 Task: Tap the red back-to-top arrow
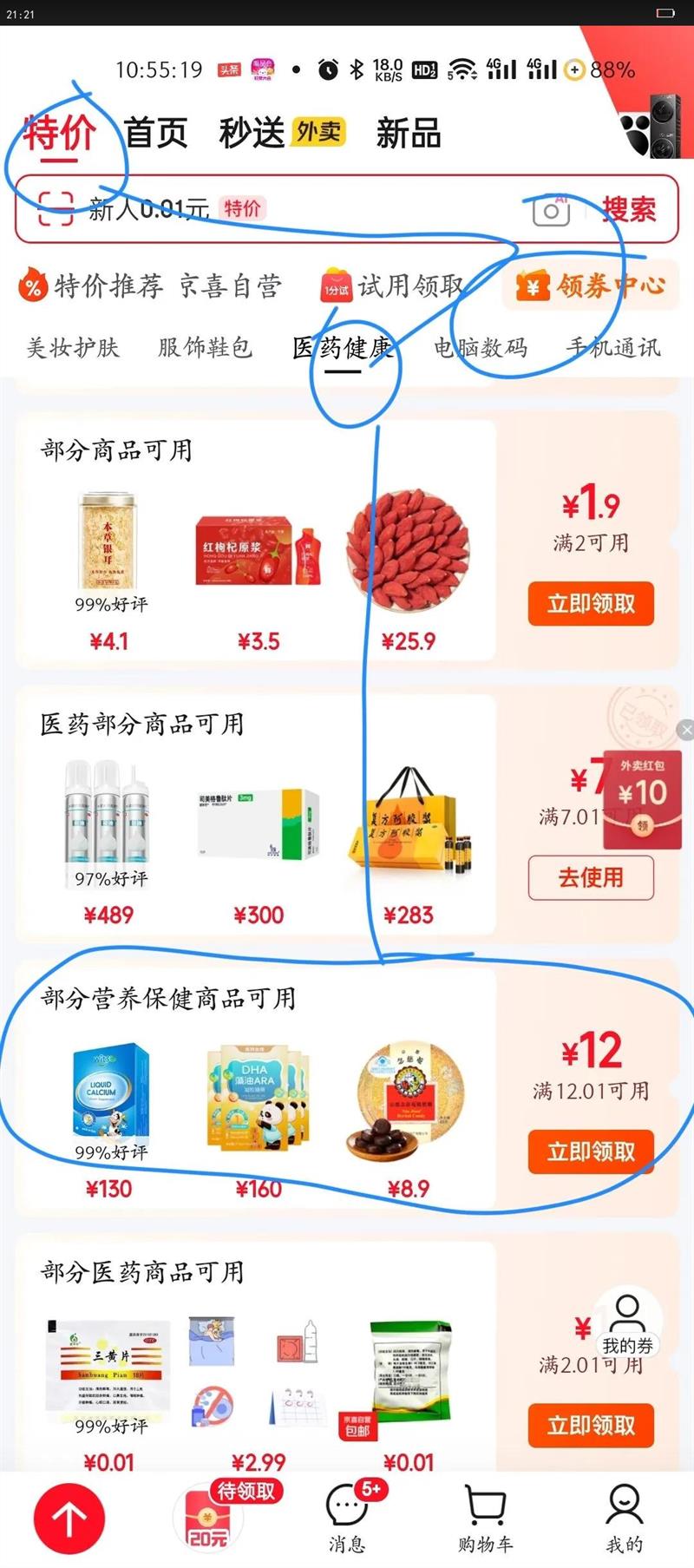point(69,1519)
